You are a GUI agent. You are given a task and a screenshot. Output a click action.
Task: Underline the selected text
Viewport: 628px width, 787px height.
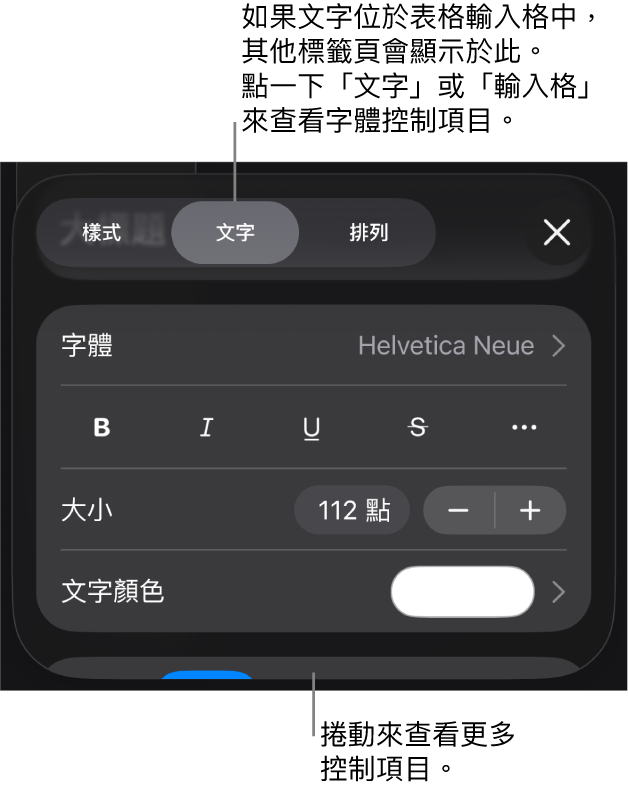(312, 428)
